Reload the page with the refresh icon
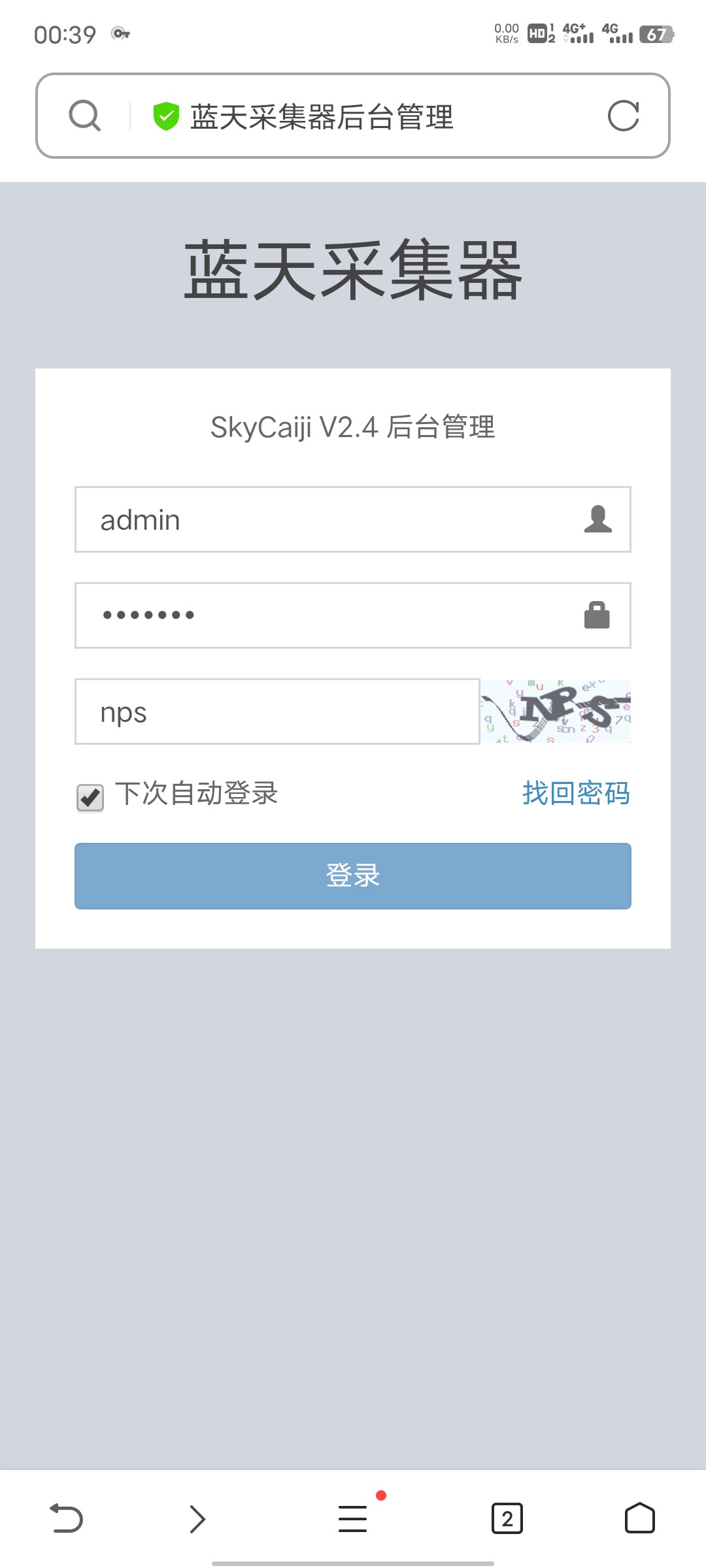 click(623, 116)
